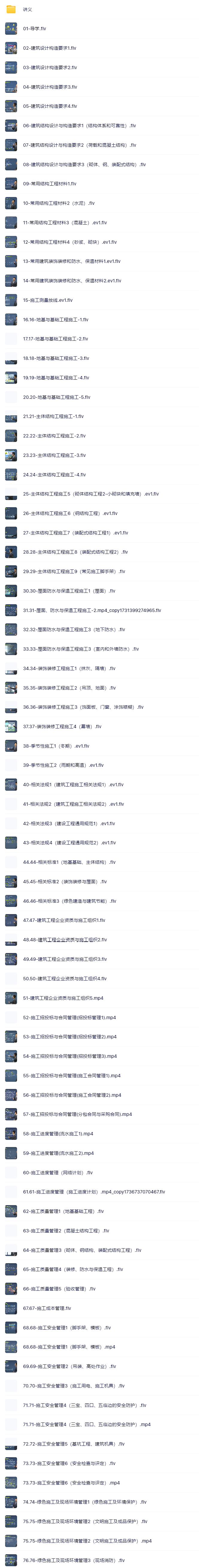Image resolution: width=199 pixels, height=1568 pixels.
Task: Open 19.19-地基与基础工程施工-4.flv
Action: click(56, 378)
